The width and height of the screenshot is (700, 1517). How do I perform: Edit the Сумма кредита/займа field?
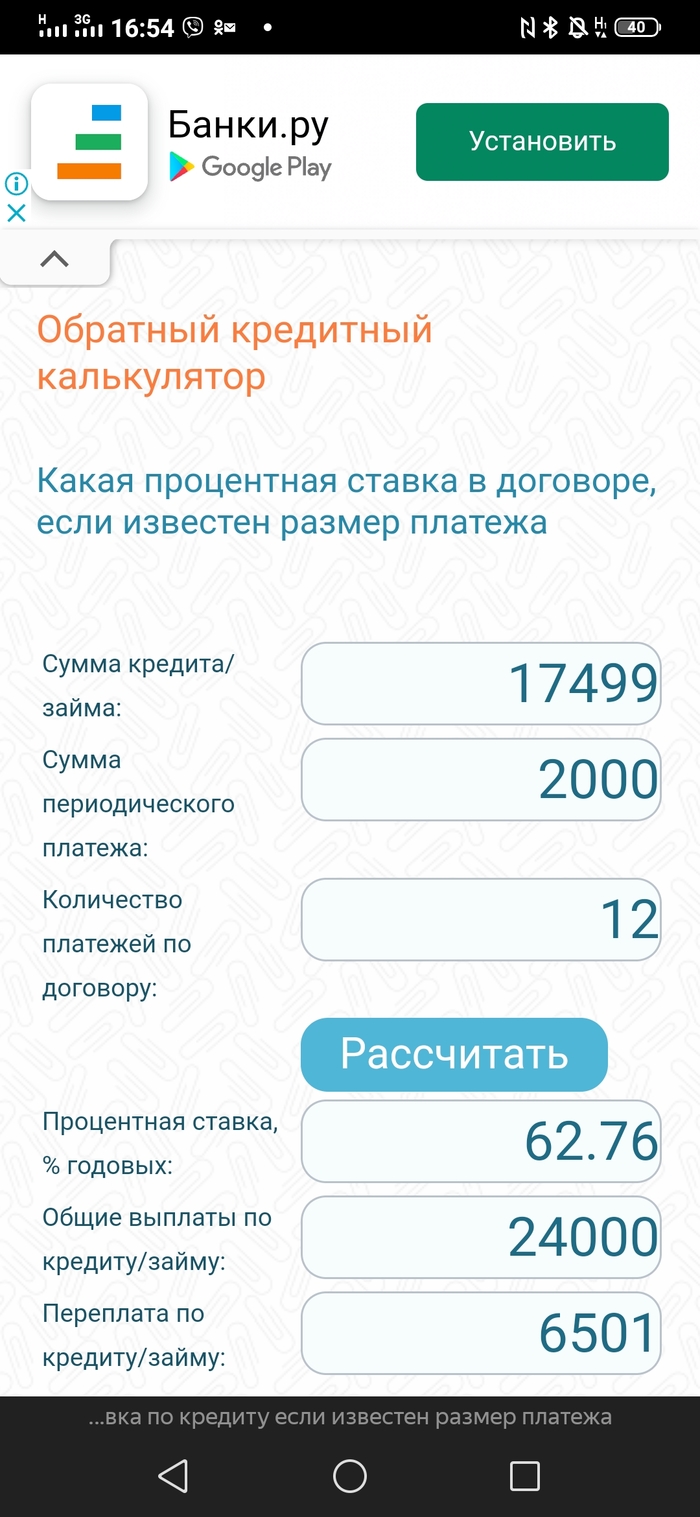click(x=481, y=684)
